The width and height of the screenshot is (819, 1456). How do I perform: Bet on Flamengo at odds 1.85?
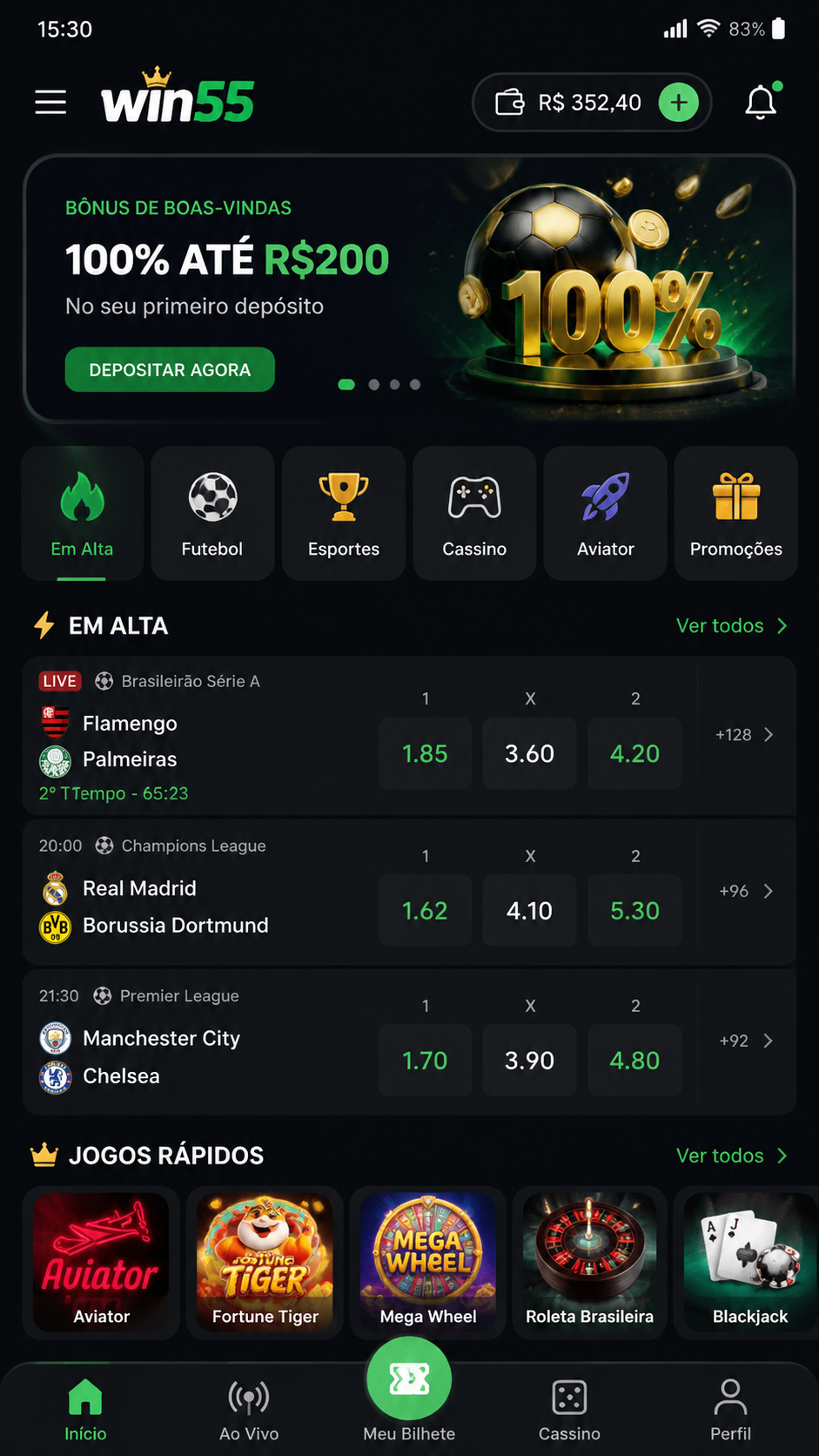[425, 753]
